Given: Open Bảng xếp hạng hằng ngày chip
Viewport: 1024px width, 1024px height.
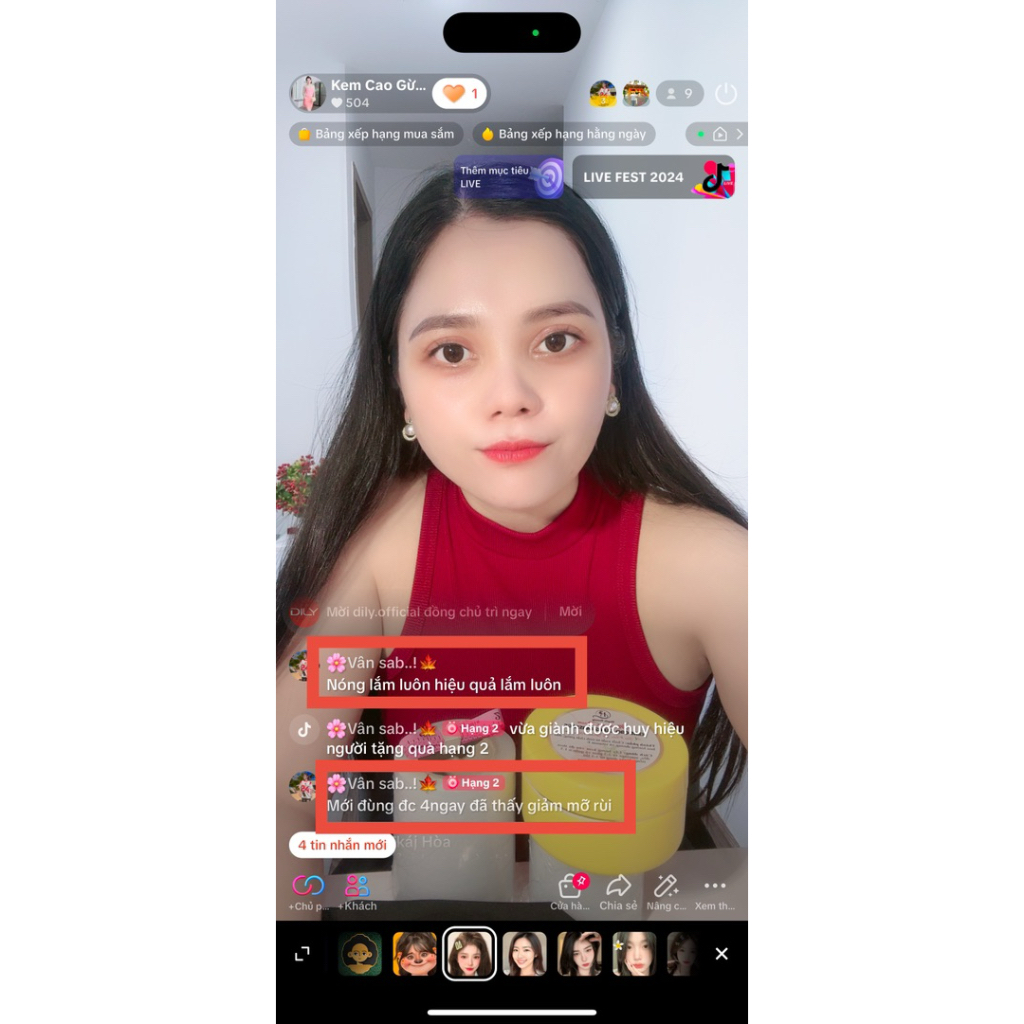Looking at the screenshot, I should click(x=564, y=134).
